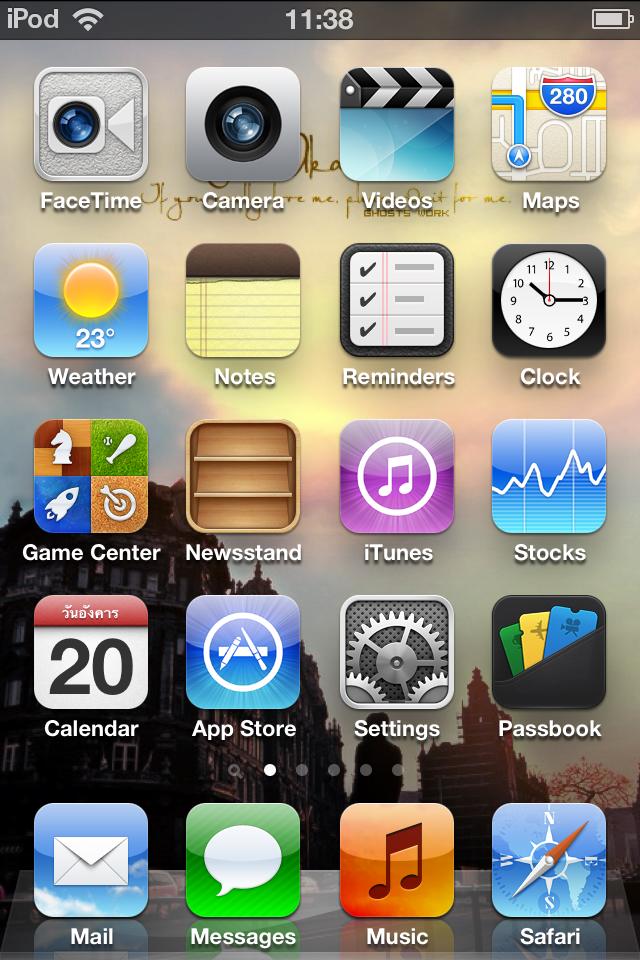The width and height of the screenshot is (640, 960).
Task: Open the Notes app
Action: coord(243,300)
